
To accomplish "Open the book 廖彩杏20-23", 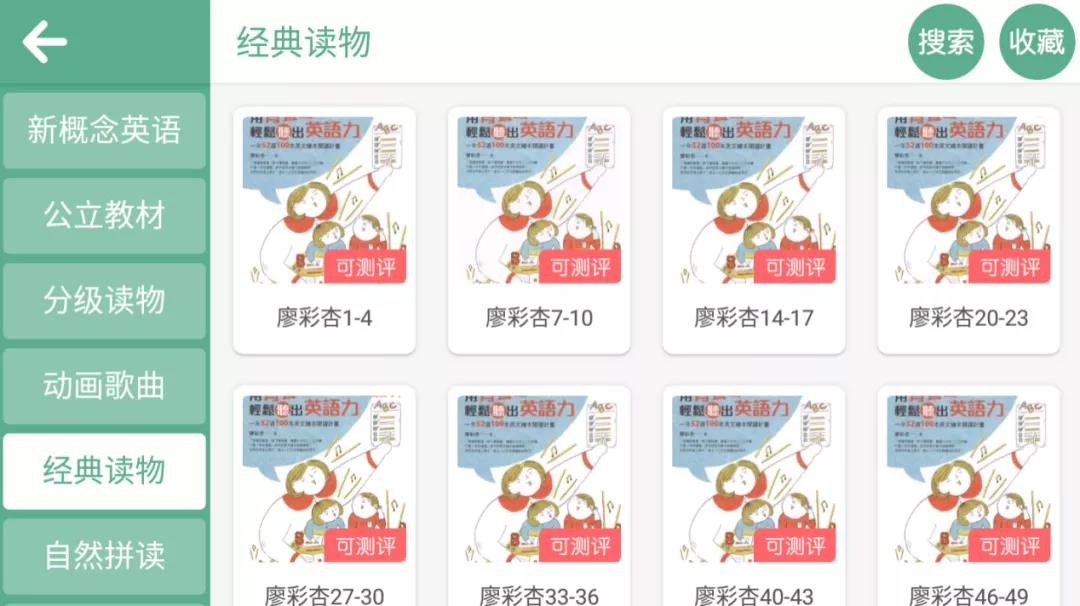I will 968,230.
